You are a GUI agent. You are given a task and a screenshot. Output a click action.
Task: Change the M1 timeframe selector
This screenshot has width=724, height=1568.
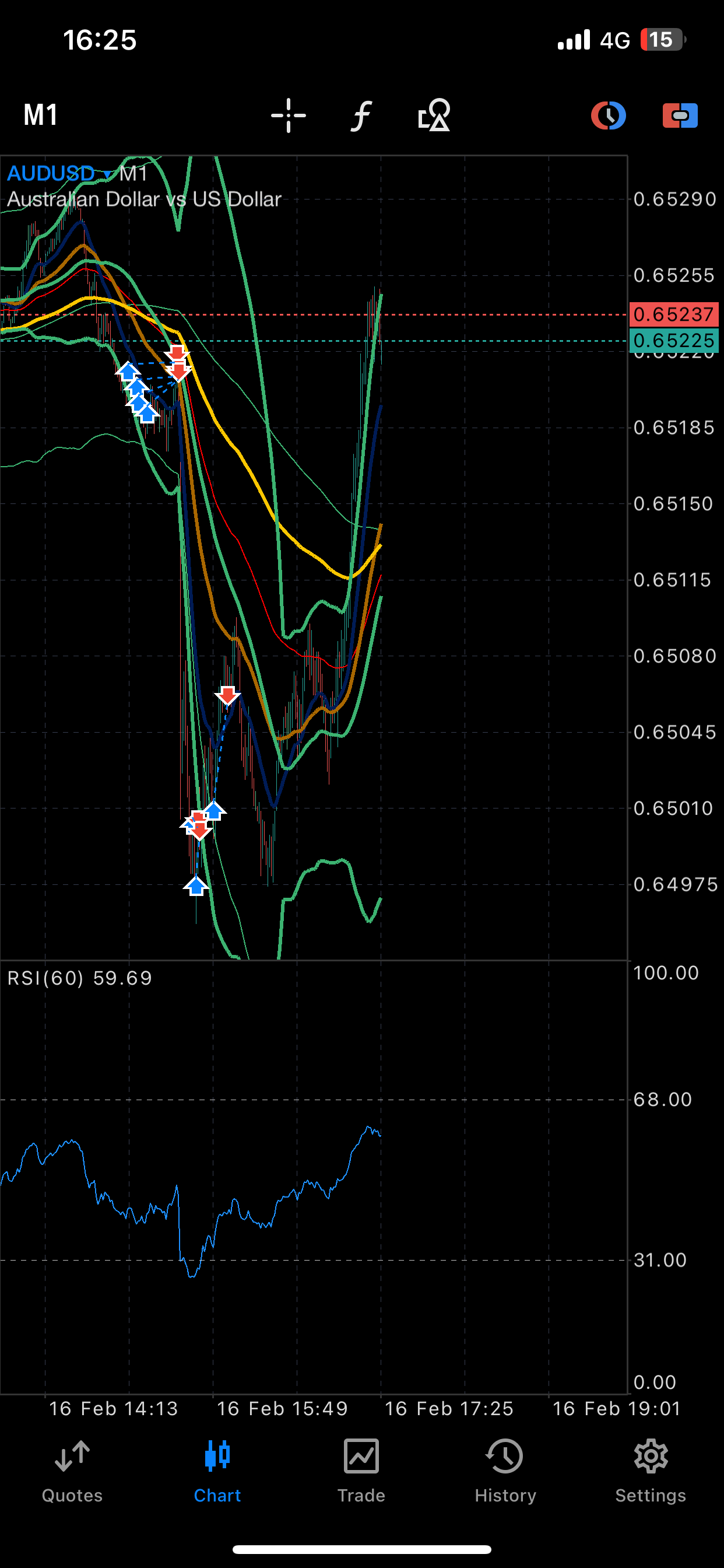click(x=41, y=115)
